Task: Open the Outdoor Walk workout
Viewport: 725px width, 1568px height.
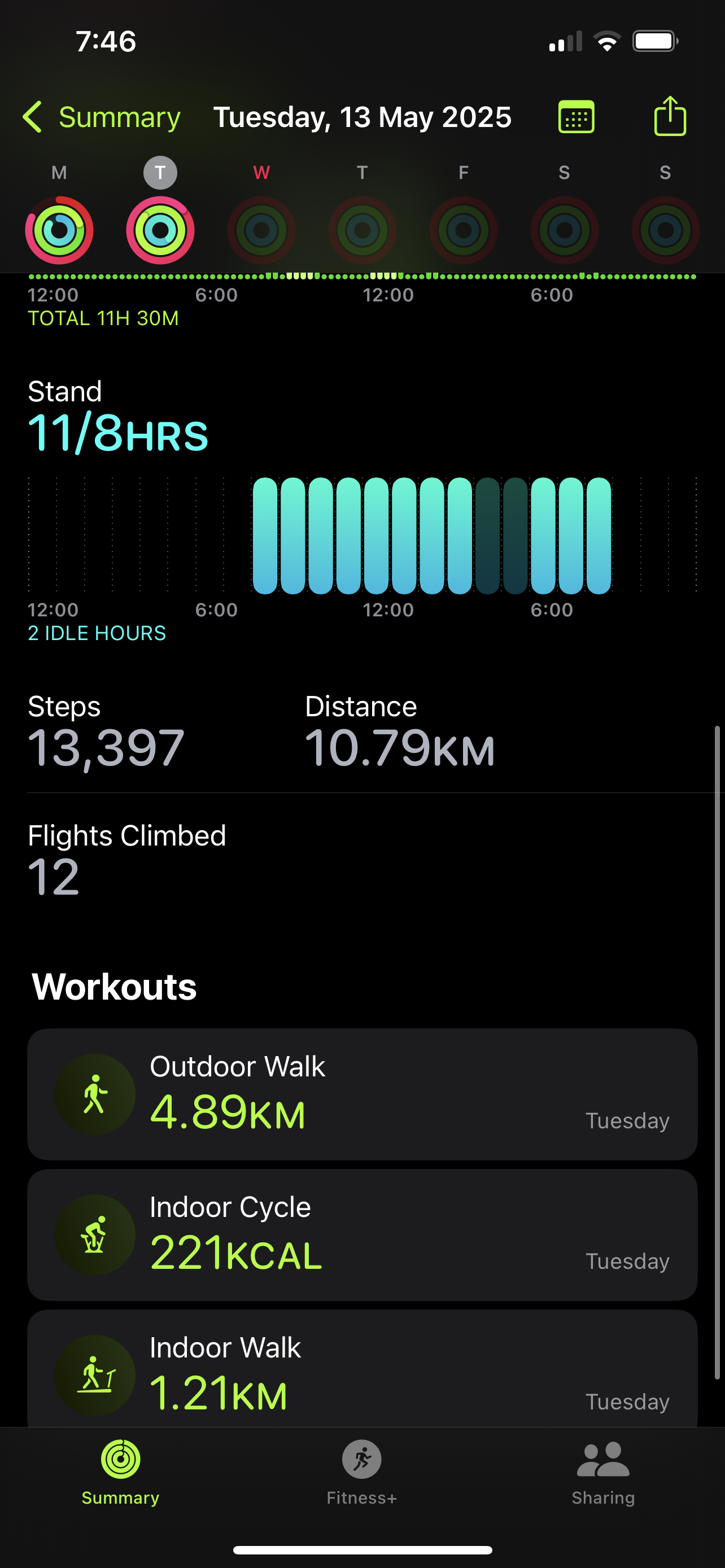Action: click(x=362, y=1094)
